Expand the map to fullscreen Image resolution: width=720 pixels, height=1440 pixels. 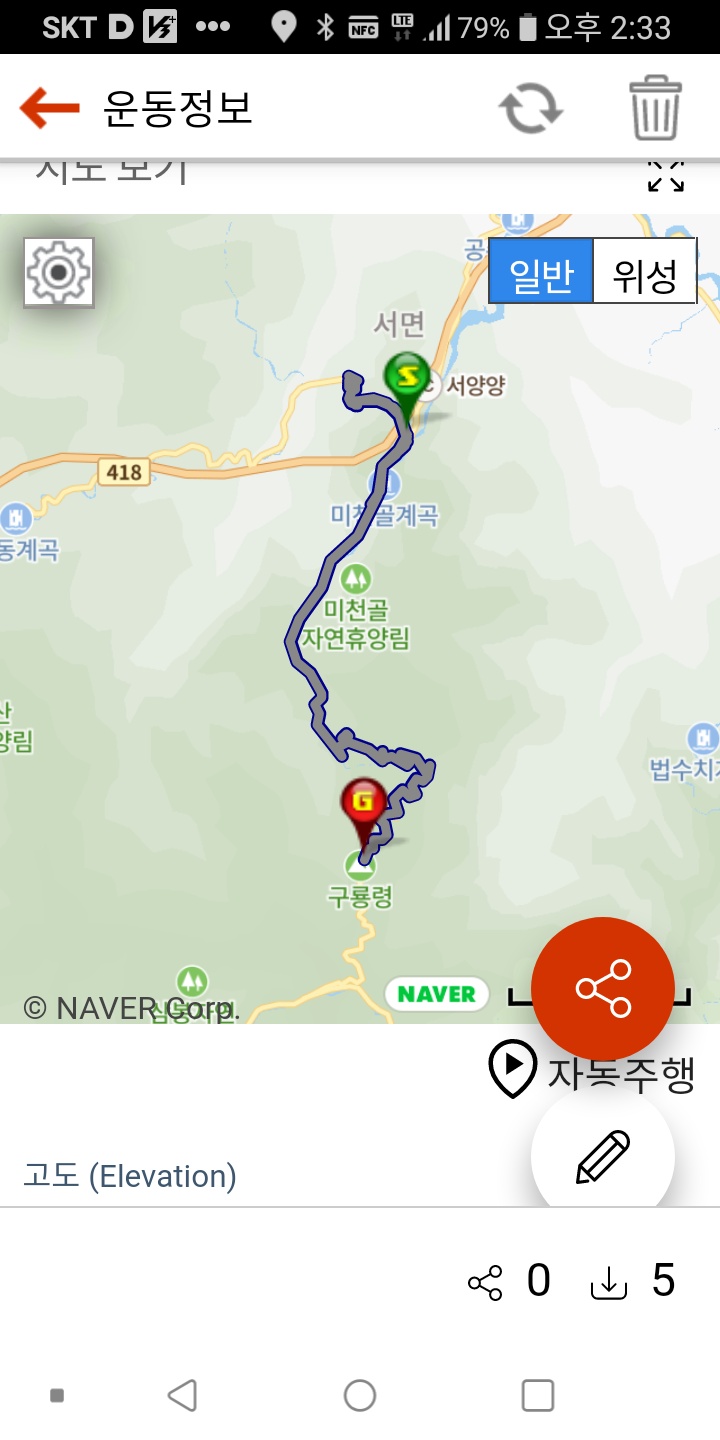click(x=666, y=176)
